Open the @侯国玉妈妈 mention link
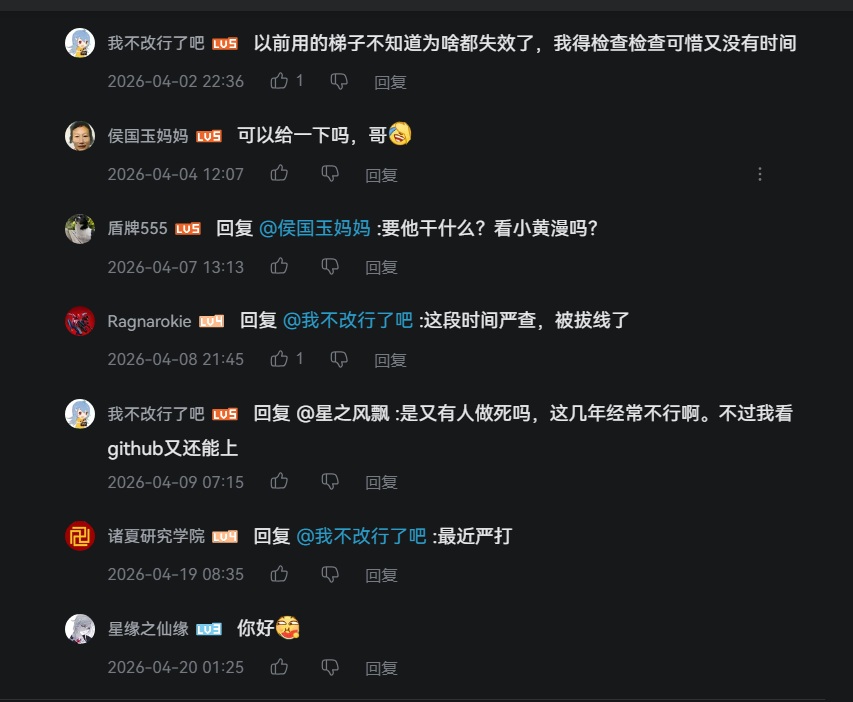 (315, 228)
